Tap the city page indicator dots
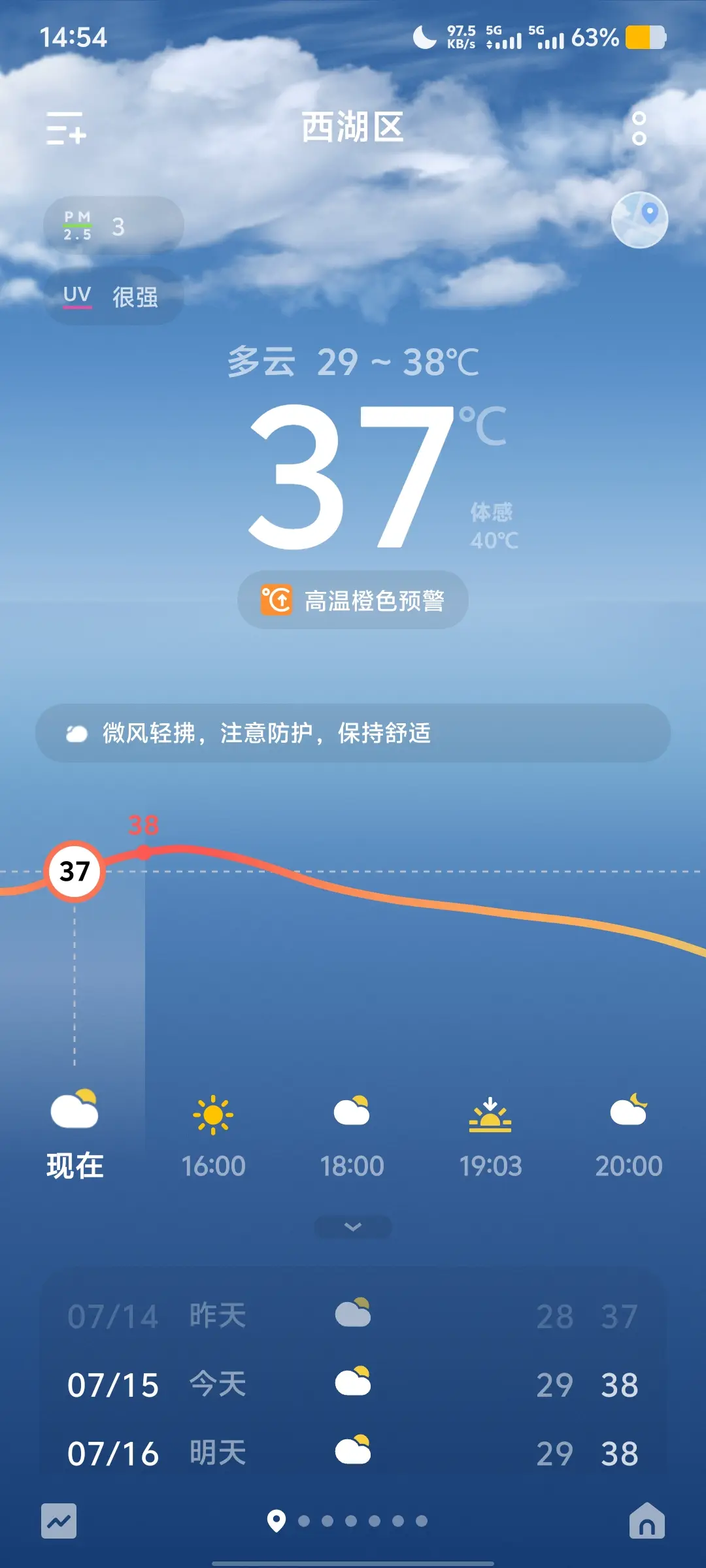 (348, 1521)
